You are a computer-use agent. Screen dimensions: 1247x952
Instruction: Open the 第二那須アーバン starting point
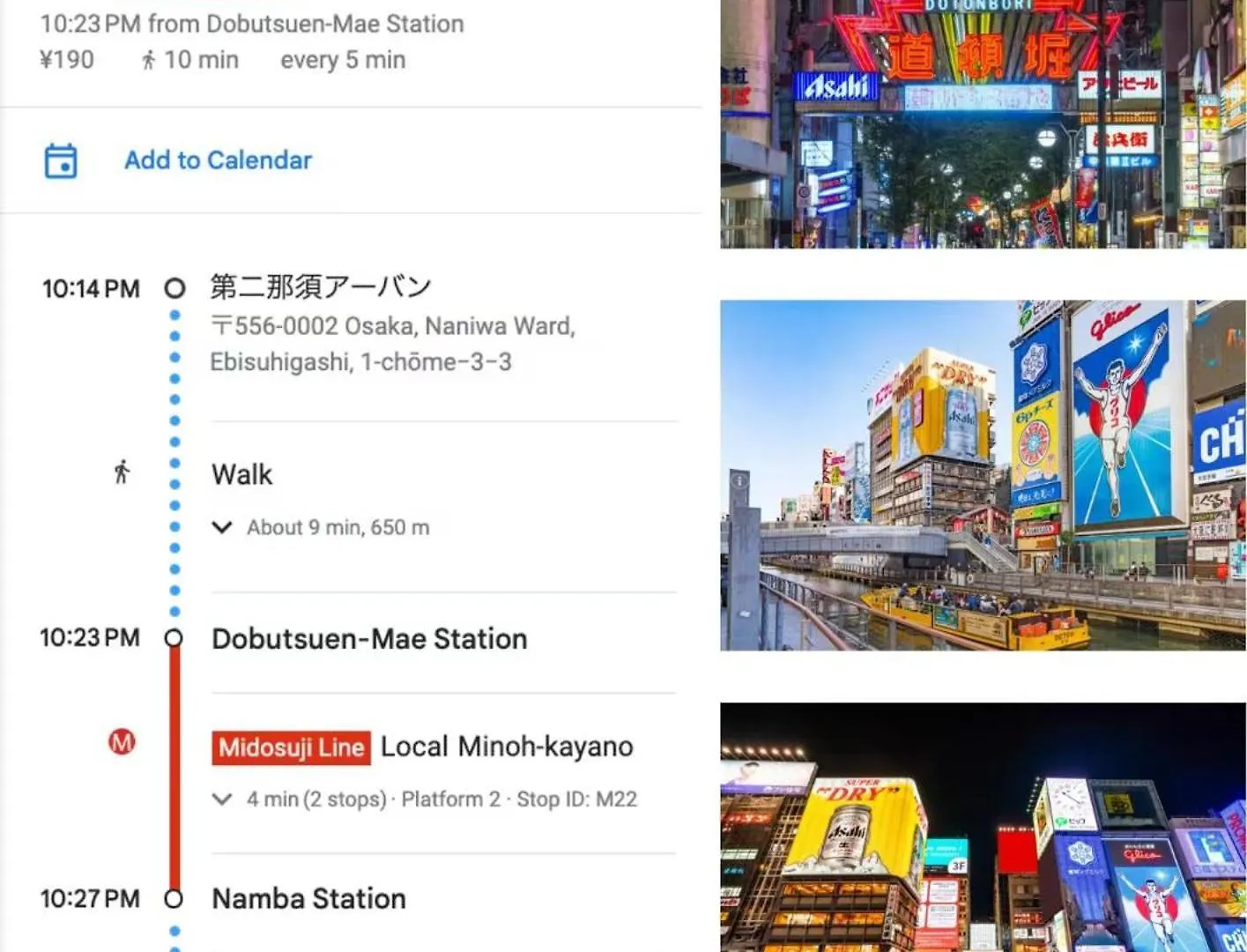point(320,287)
